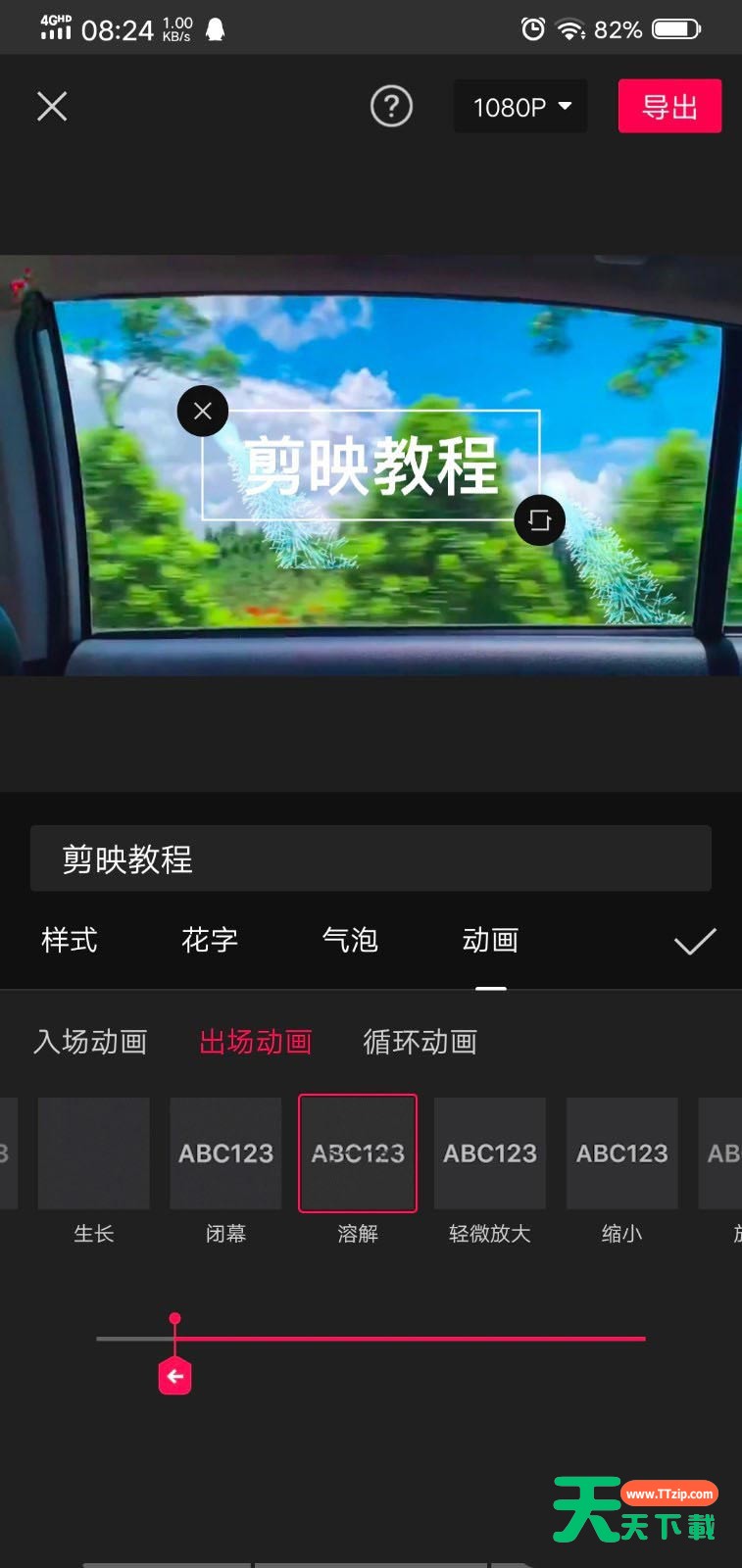Choose the 闭幕 animation effect

225,1153
